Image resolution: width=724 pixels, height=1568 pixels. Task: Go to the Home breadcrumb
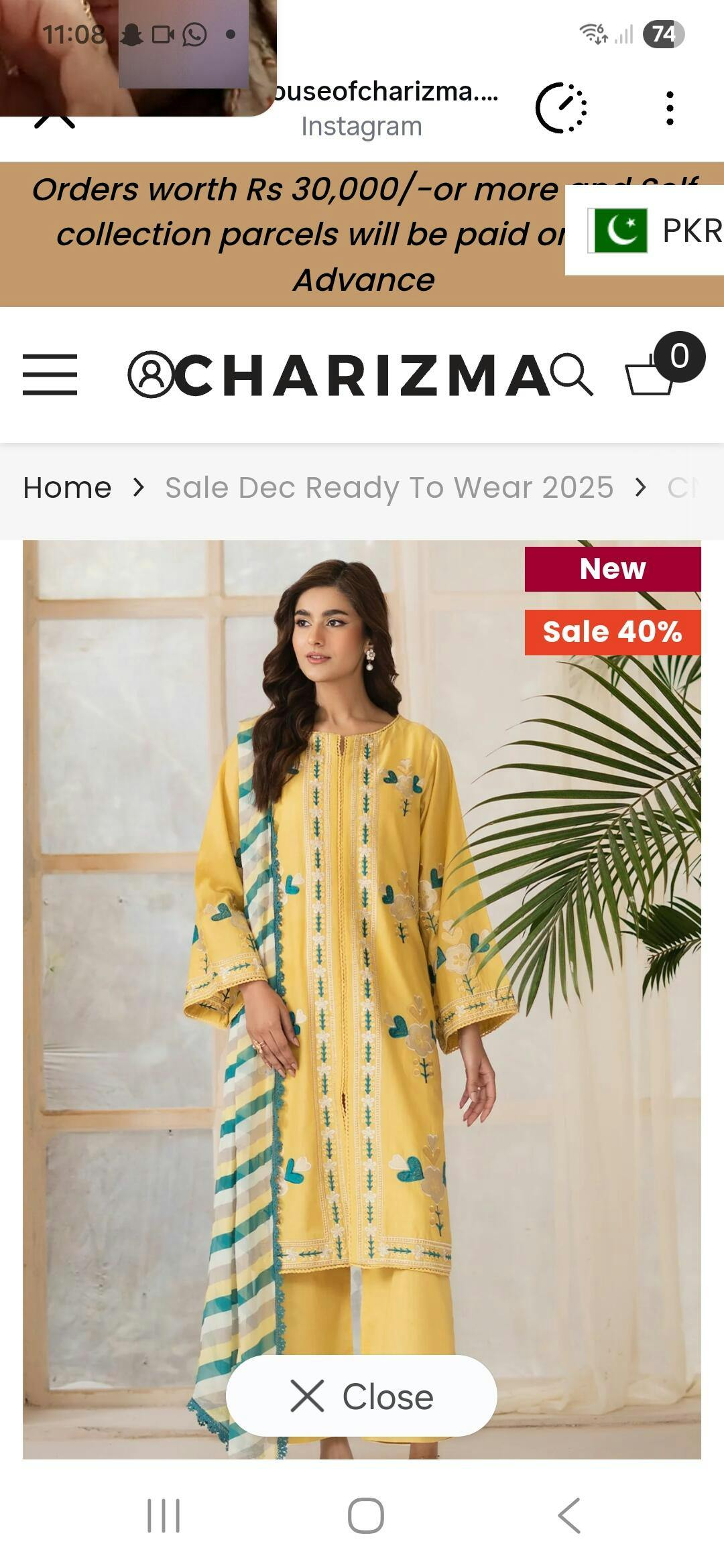pyautogui.click(x=67, y=488)
